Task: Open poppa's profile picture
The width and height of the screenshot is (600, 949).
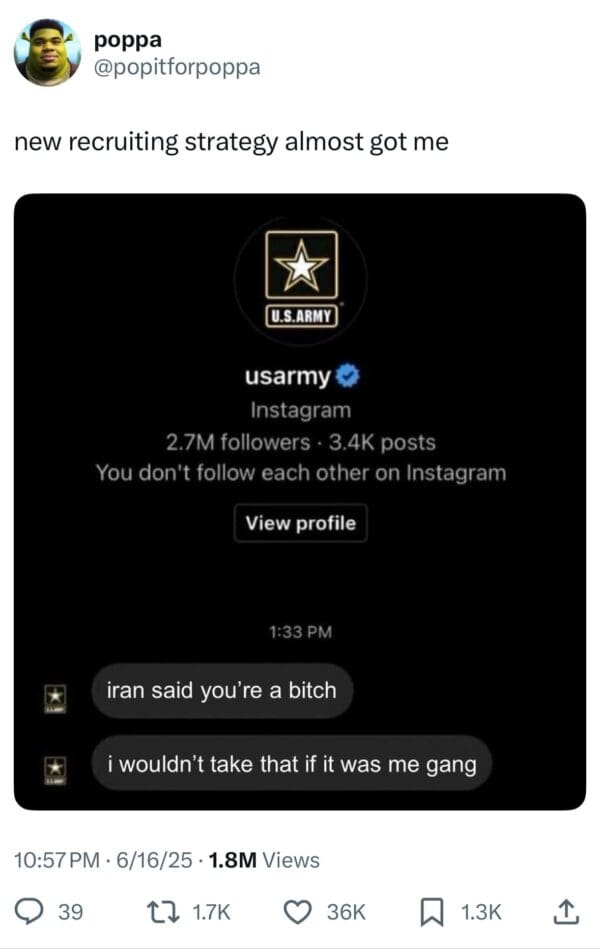Action: pos(47,53)
